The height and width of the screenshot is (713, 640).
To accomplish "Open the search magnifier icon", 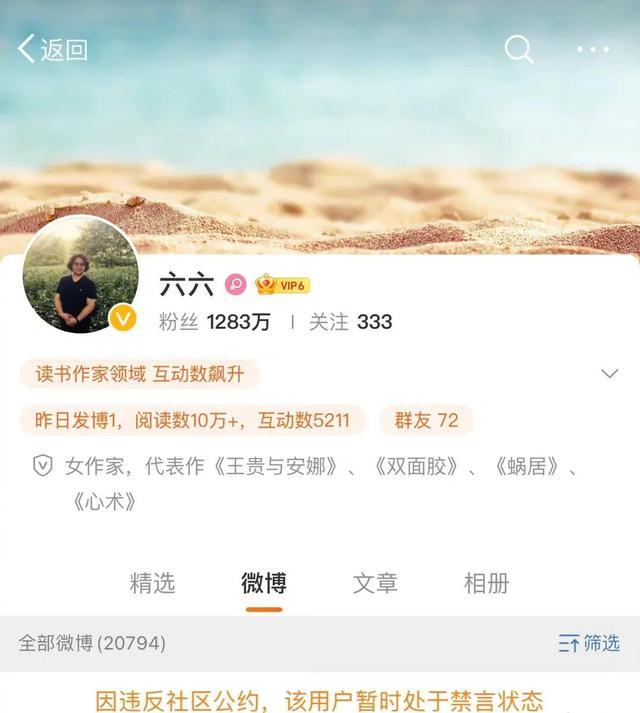I will (518, 49).
